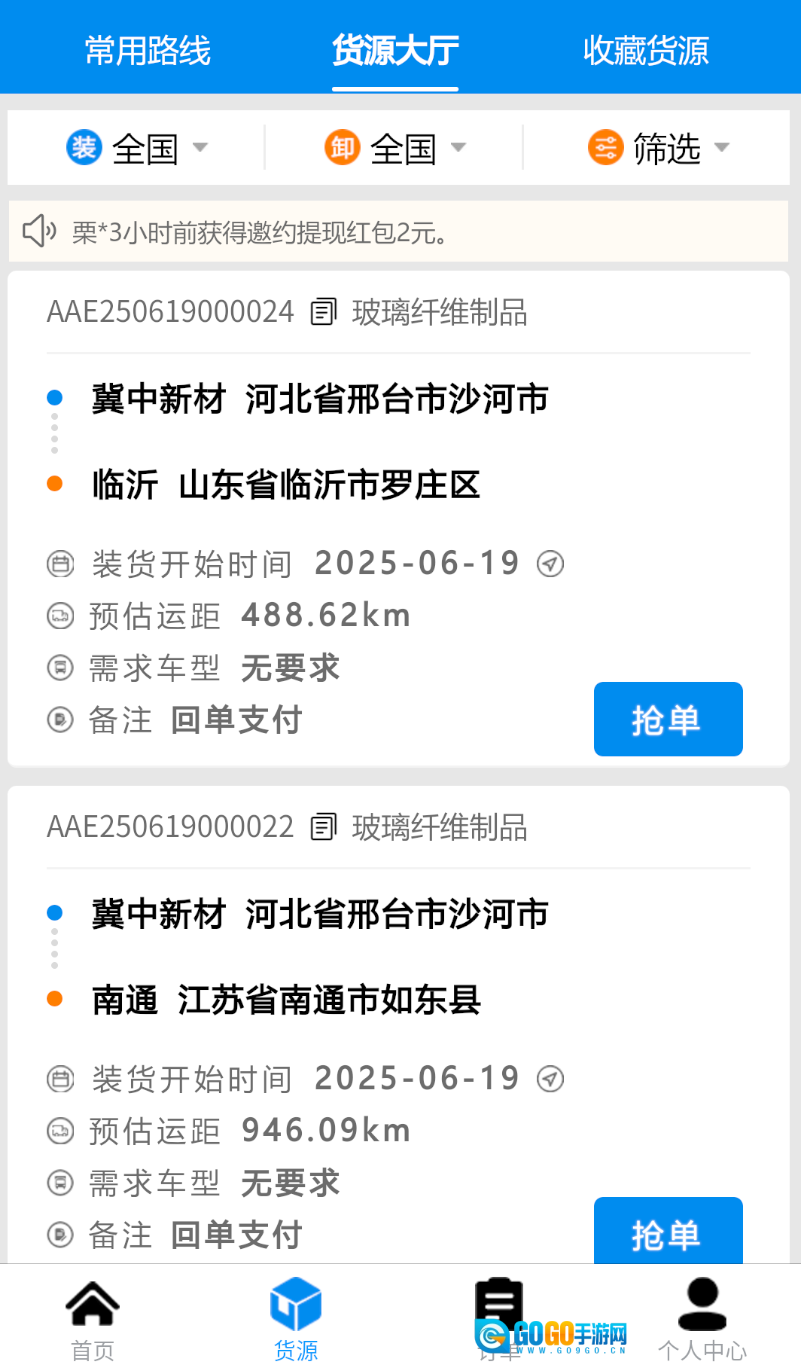Screen dimensions: 801x1364
Task: Switch to the 常用路线 tab
Action: 147,50
